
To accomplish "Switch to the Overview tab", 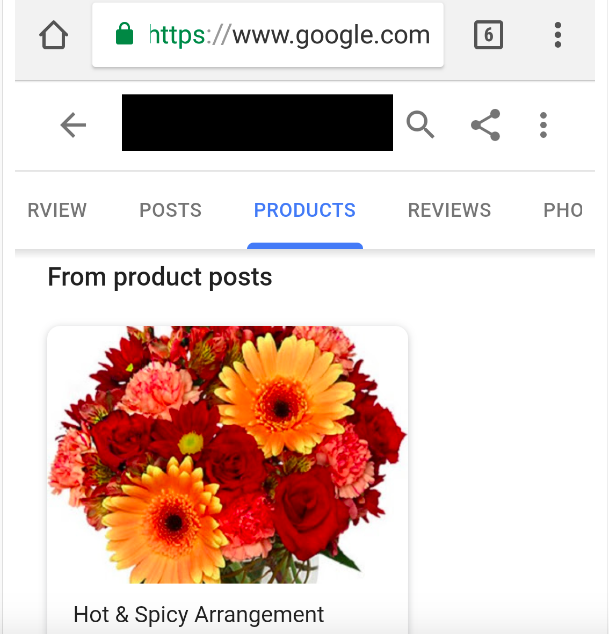I will [57, 210].
